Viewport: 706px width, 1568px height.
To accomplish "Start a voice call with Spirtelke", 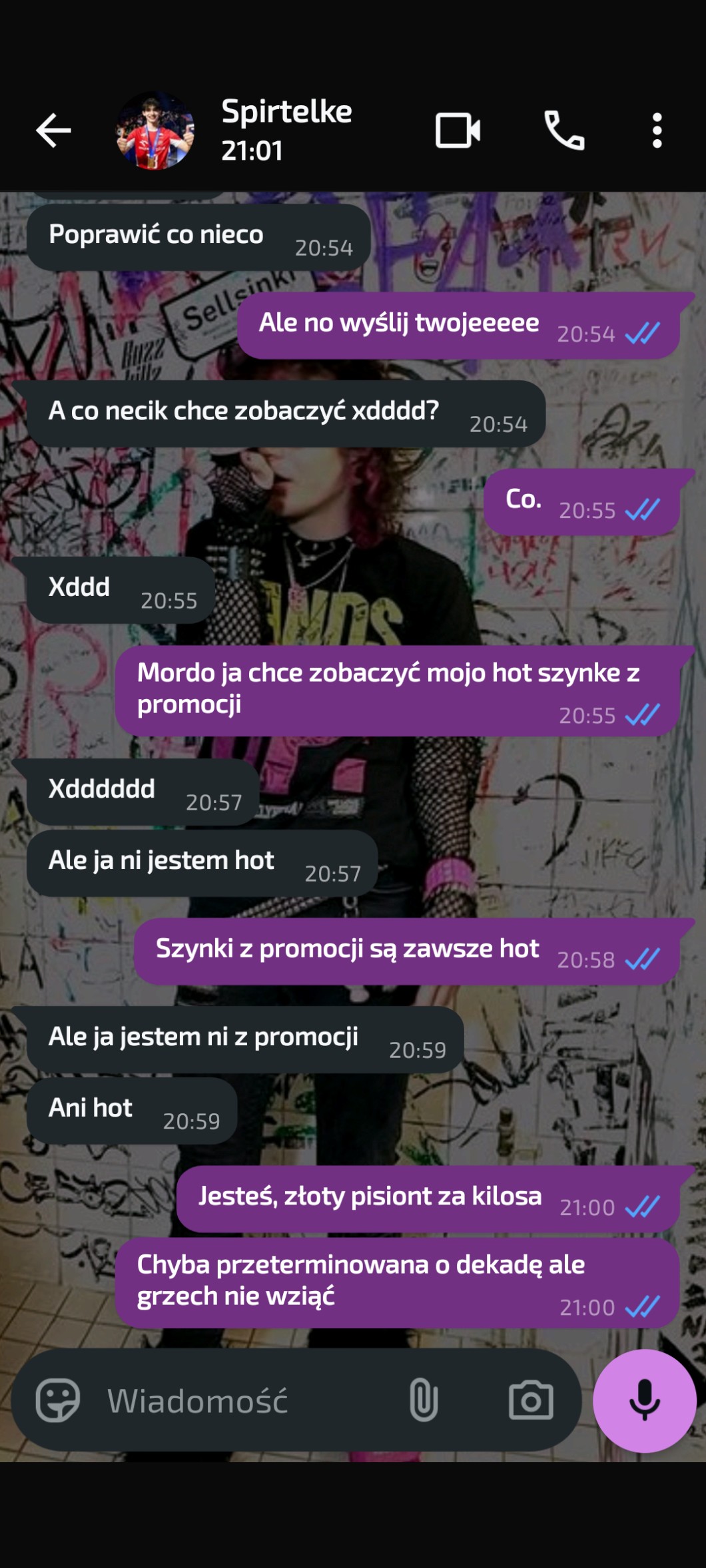I will coord(564,130).
